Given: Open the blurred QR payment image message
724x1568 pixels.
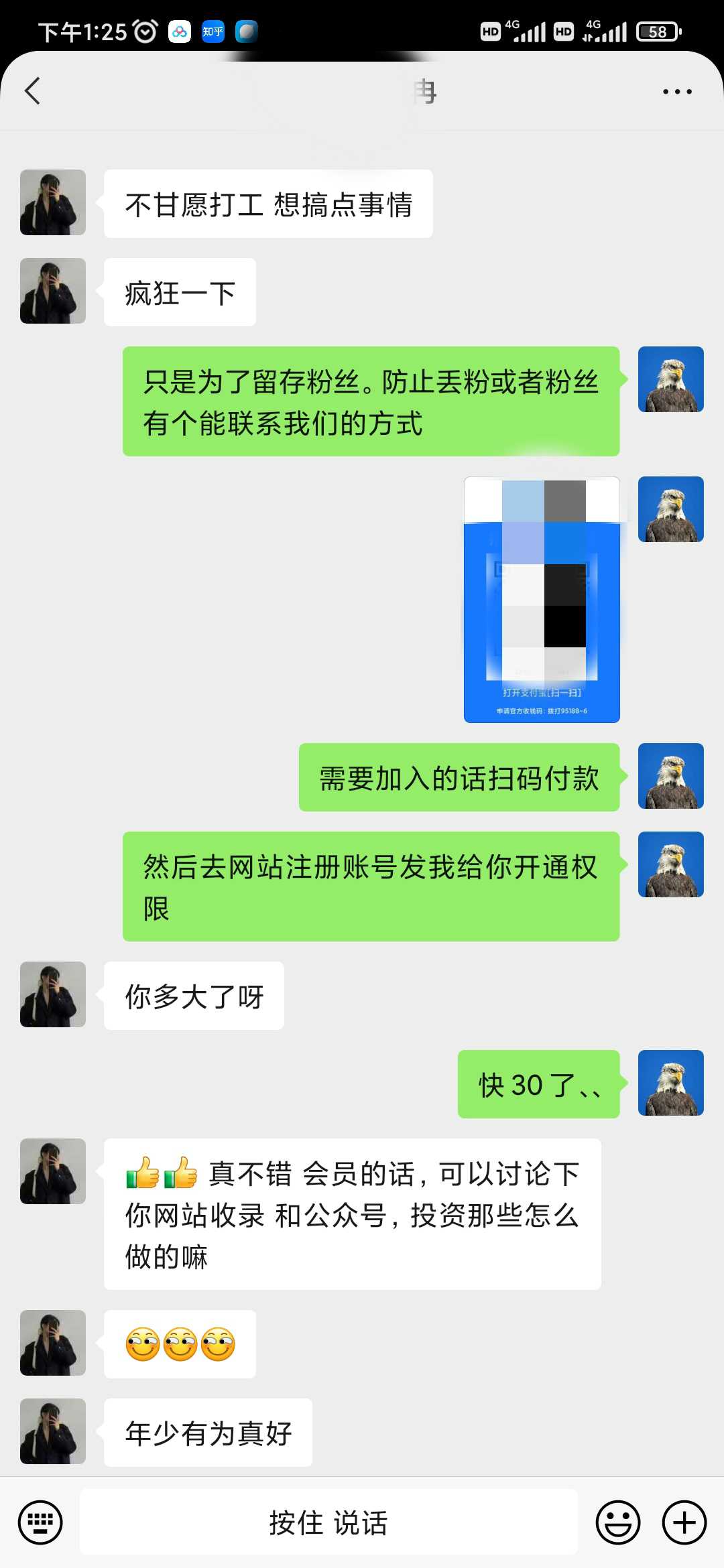Looking at the screenshot, I should tap(542, 600).
